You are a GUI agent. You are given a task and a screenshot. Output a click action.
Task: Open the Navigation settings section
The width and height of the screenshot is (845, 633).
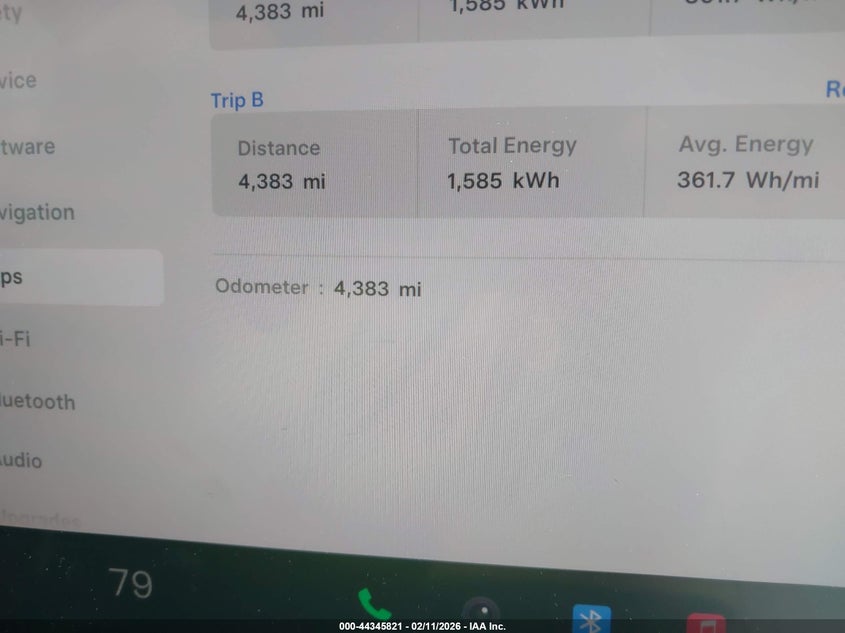point(37,213)
